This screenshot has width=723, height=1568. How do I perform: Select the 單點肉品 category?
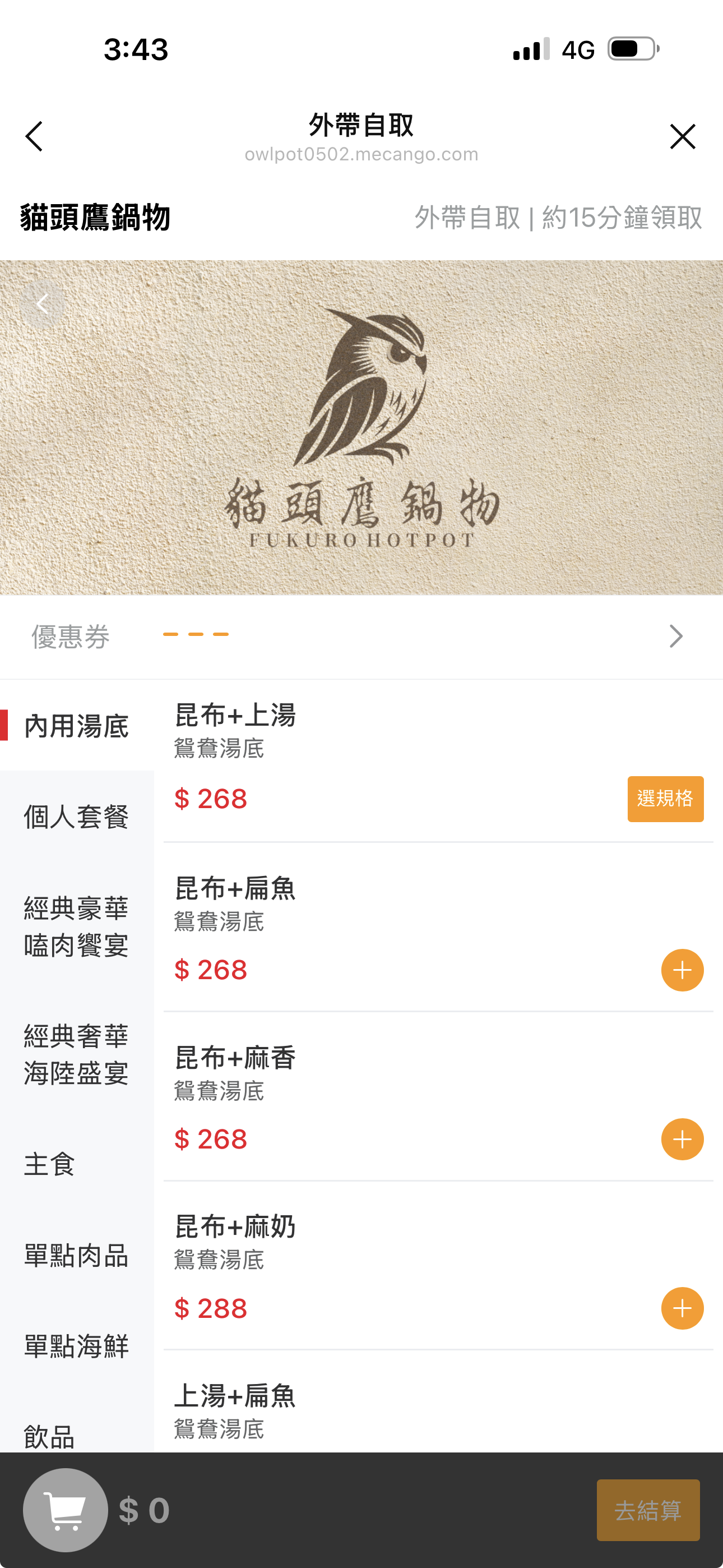[x=76, y=1255]
